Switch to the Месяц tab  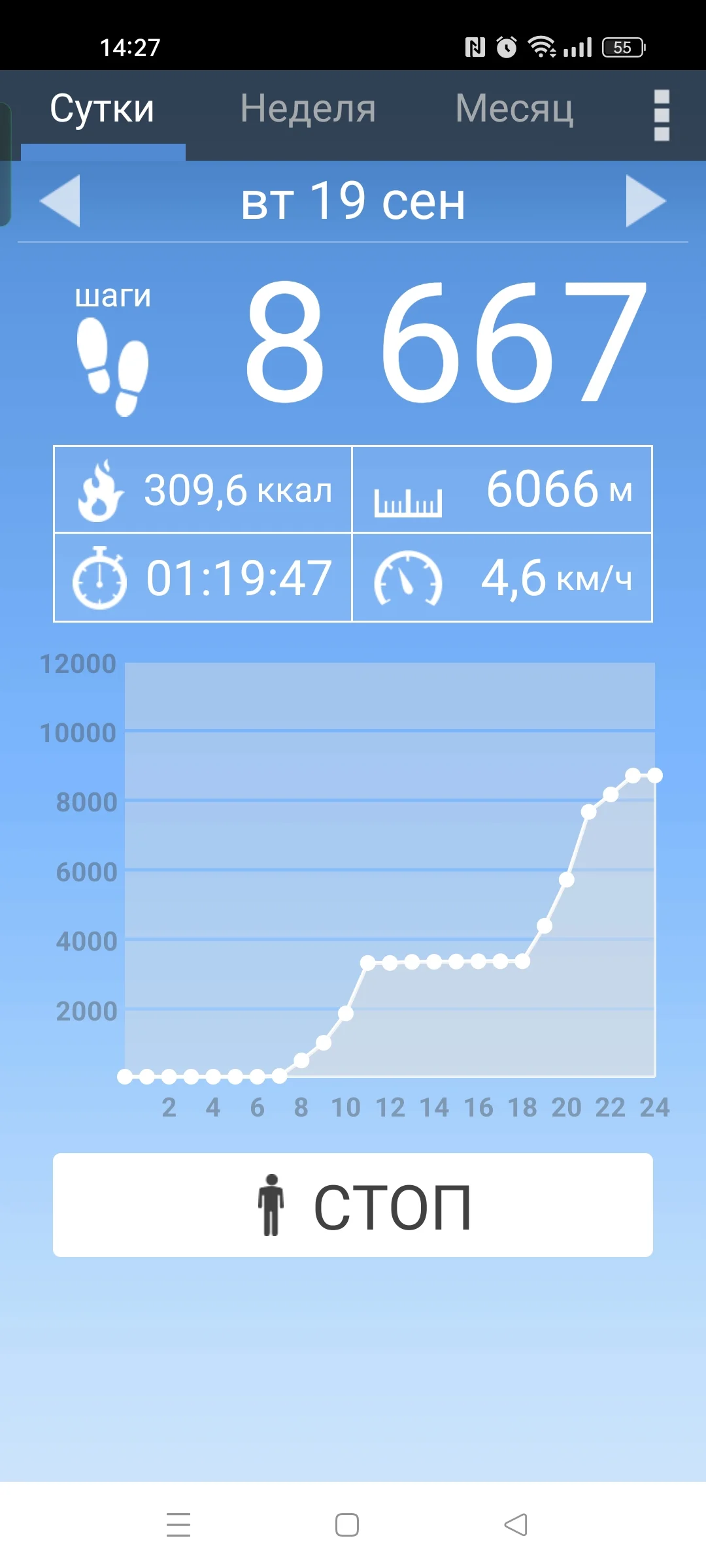[514, 109]
